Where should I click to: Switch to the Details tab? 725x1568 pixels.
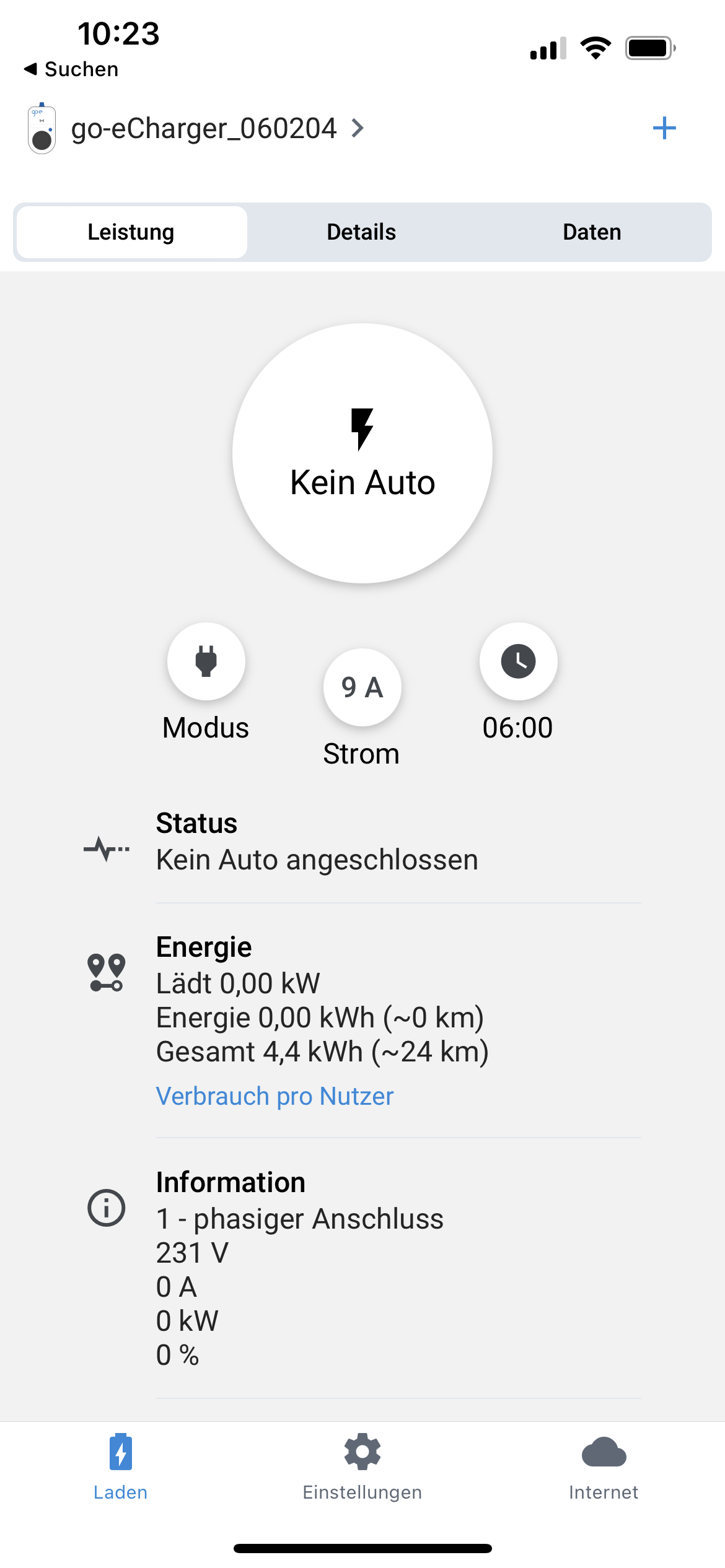click(361, 232)
